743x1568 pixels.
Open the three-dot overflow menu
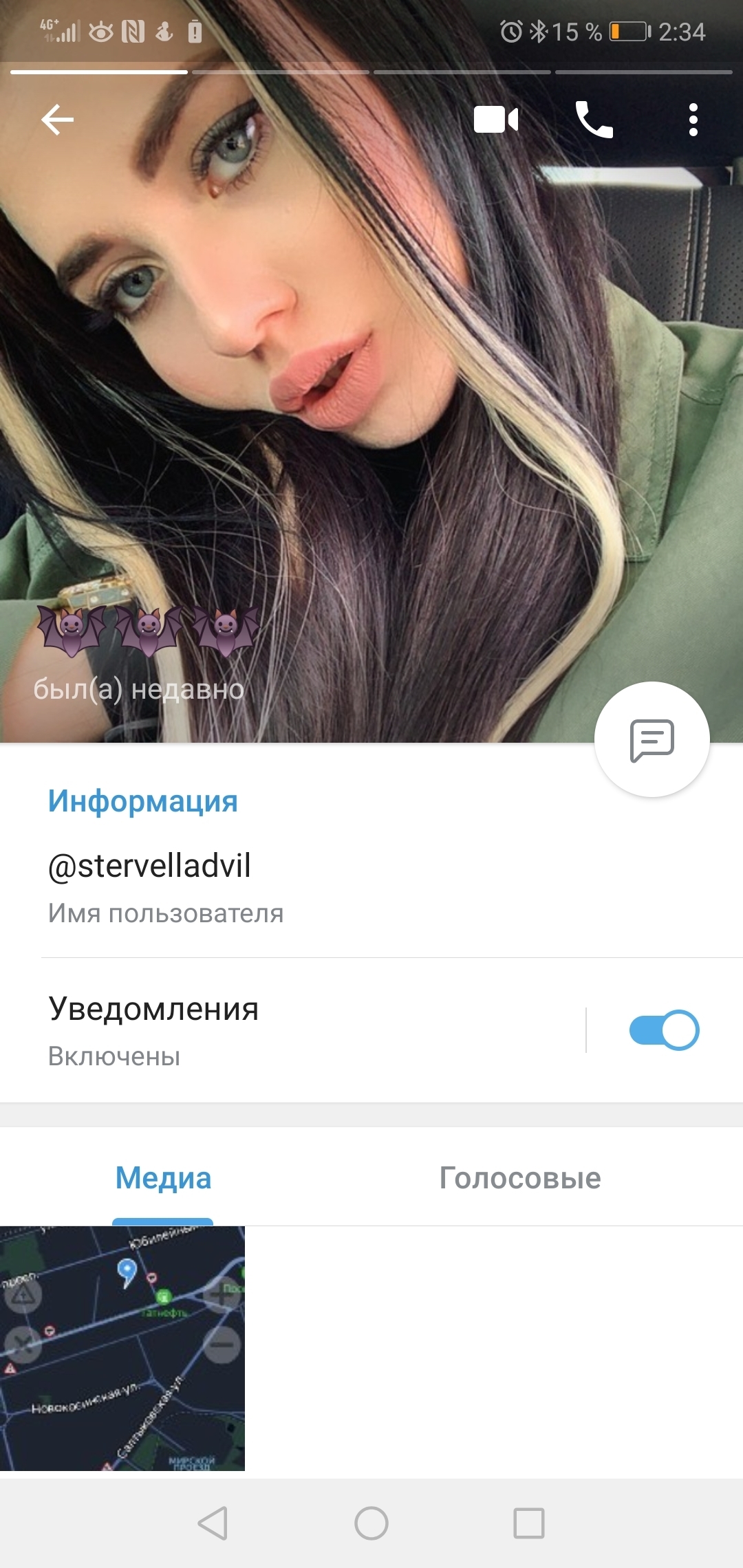click(x=693, y=120)
